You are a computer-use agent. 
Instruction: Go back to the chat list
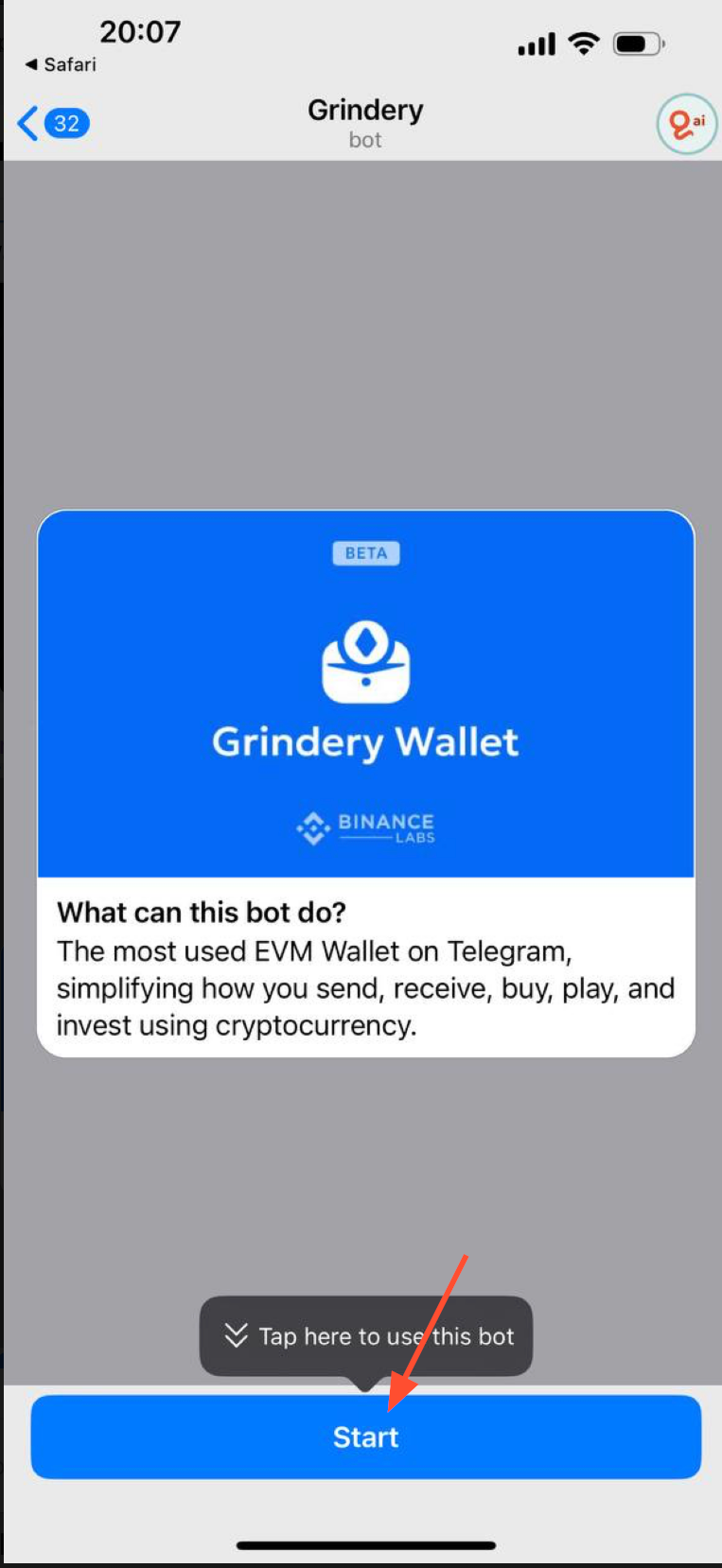53,123
